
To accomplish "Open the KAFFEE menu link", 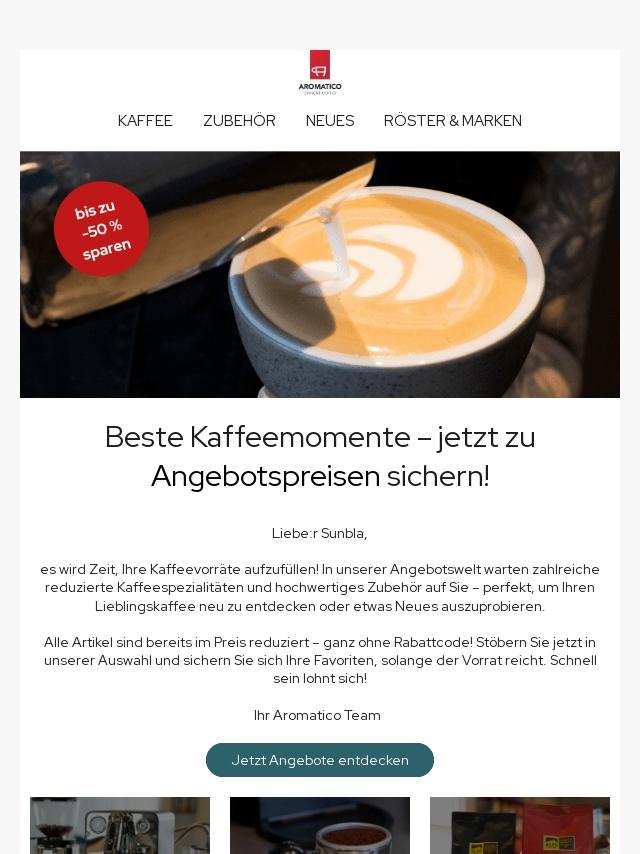I will [145, 121].
